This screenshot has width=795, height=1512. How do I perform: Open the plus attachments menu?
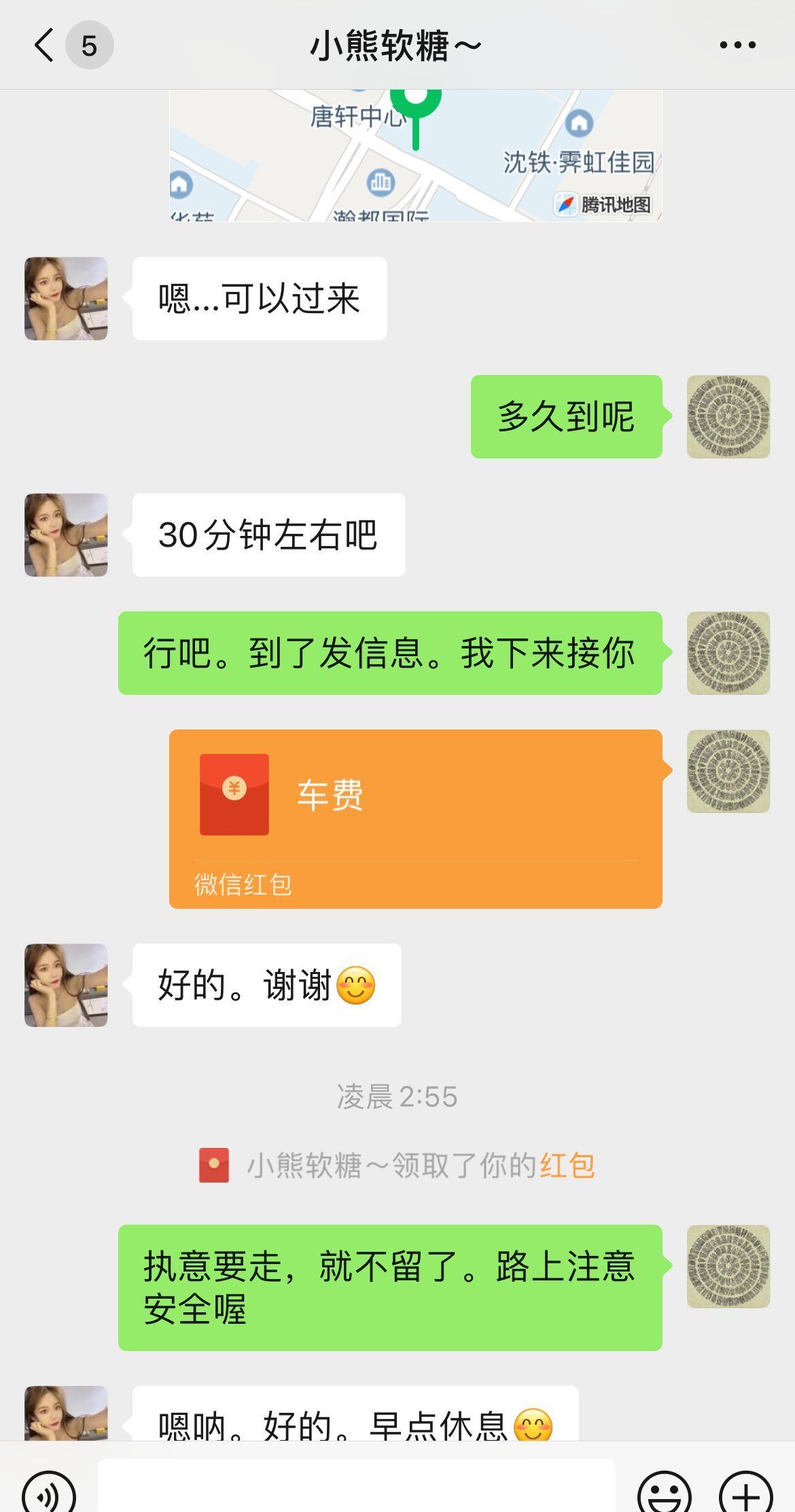pyautogui.click(x=745, y=1493)
